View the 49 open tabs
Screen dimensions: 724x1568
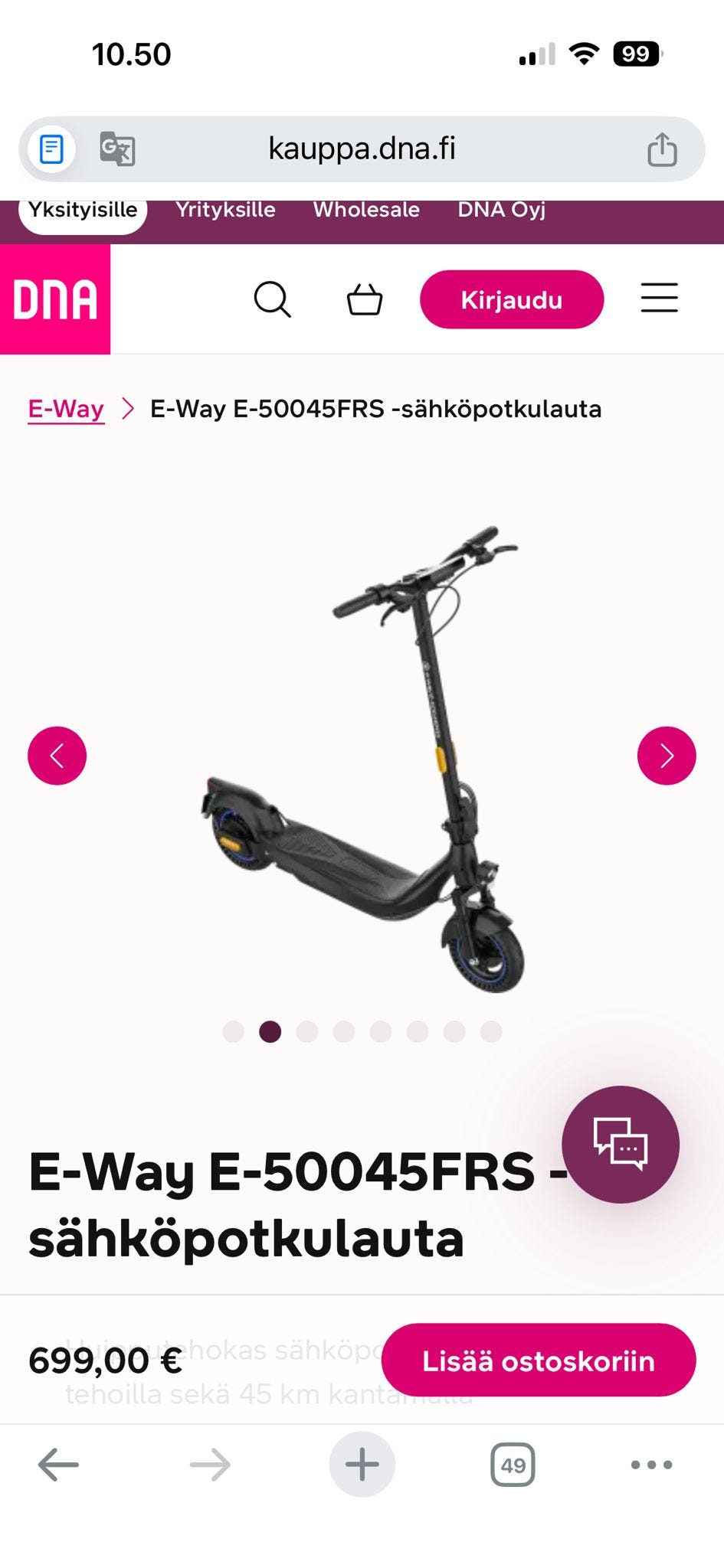(x=513, y=1465)
